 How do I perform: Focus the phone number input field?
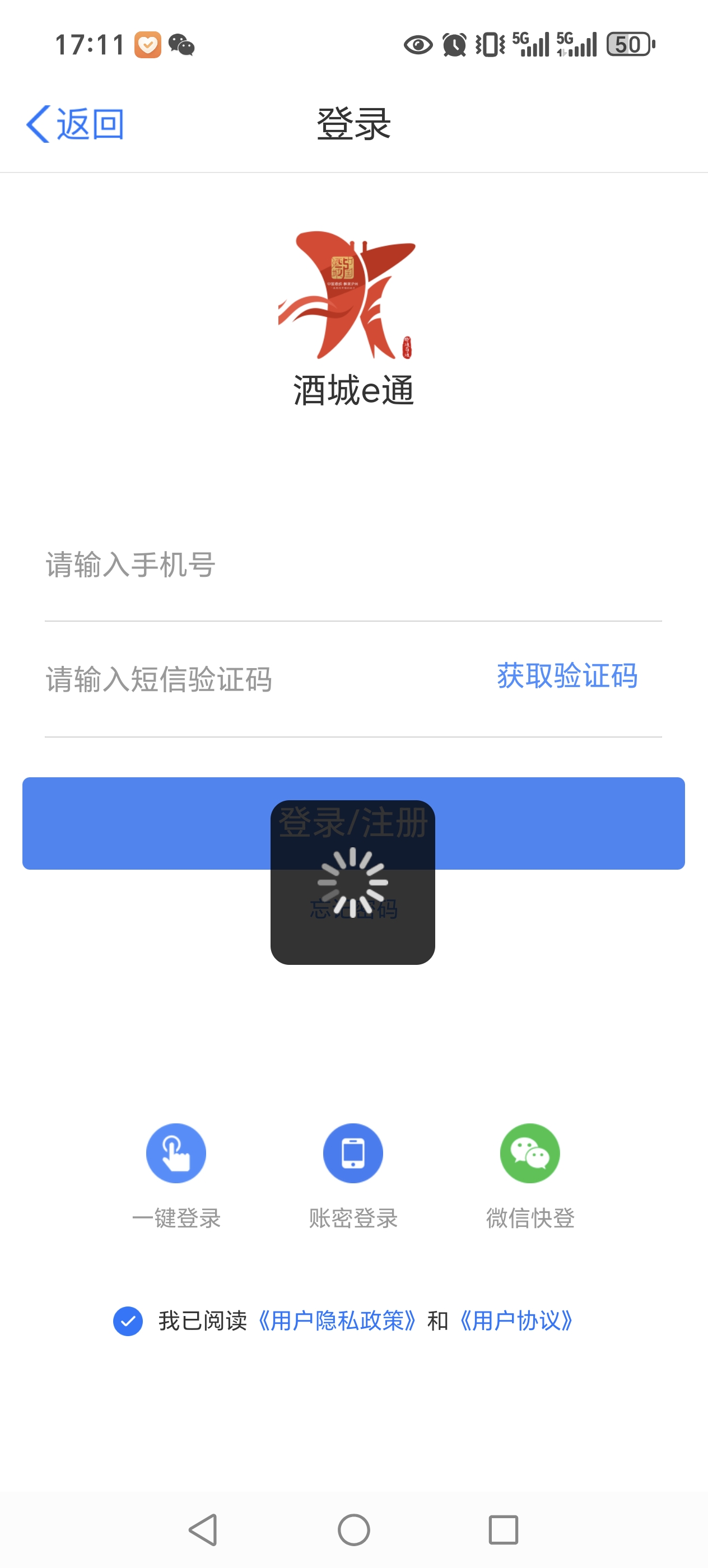[353, 565]
